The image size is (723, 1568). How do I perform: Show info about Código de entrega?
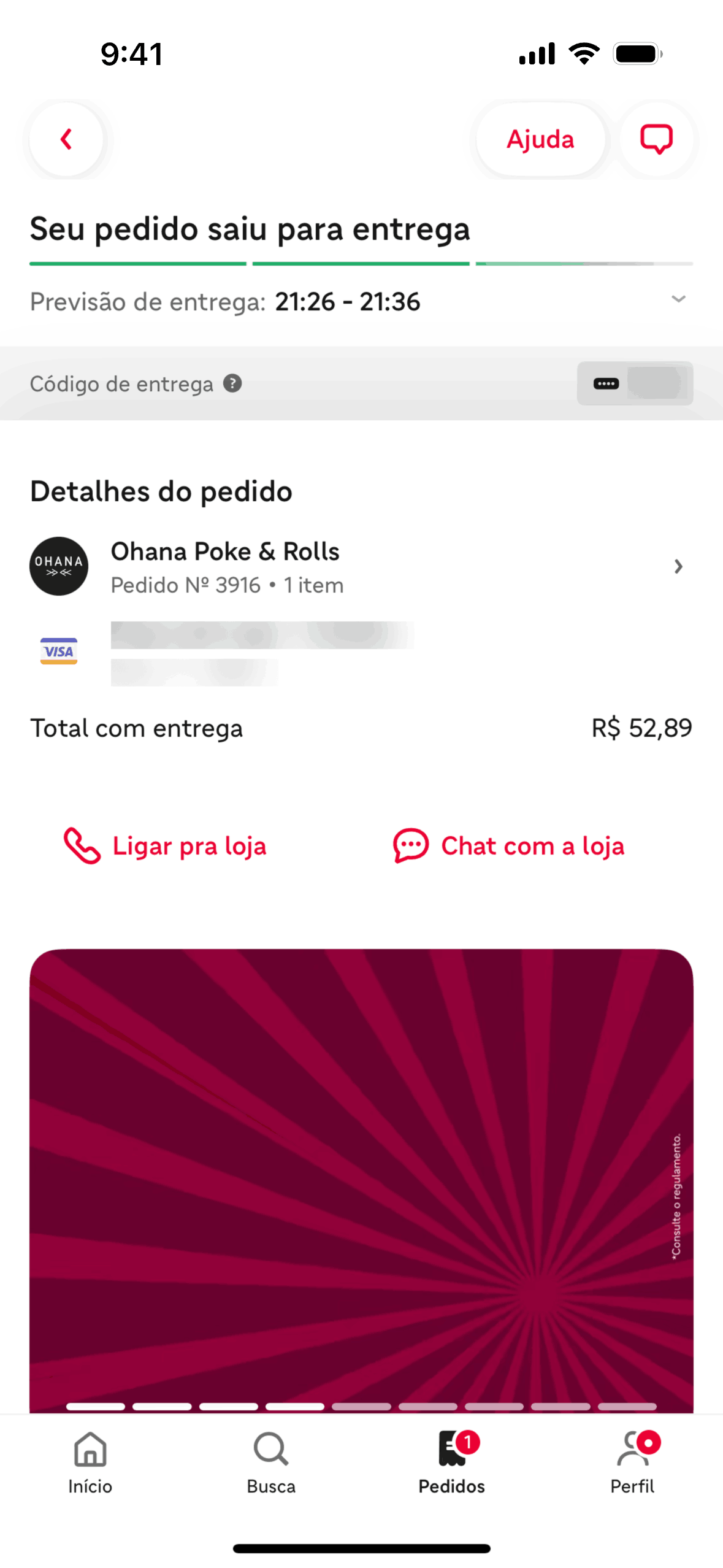pyautogui.click(x=232, y=383)
